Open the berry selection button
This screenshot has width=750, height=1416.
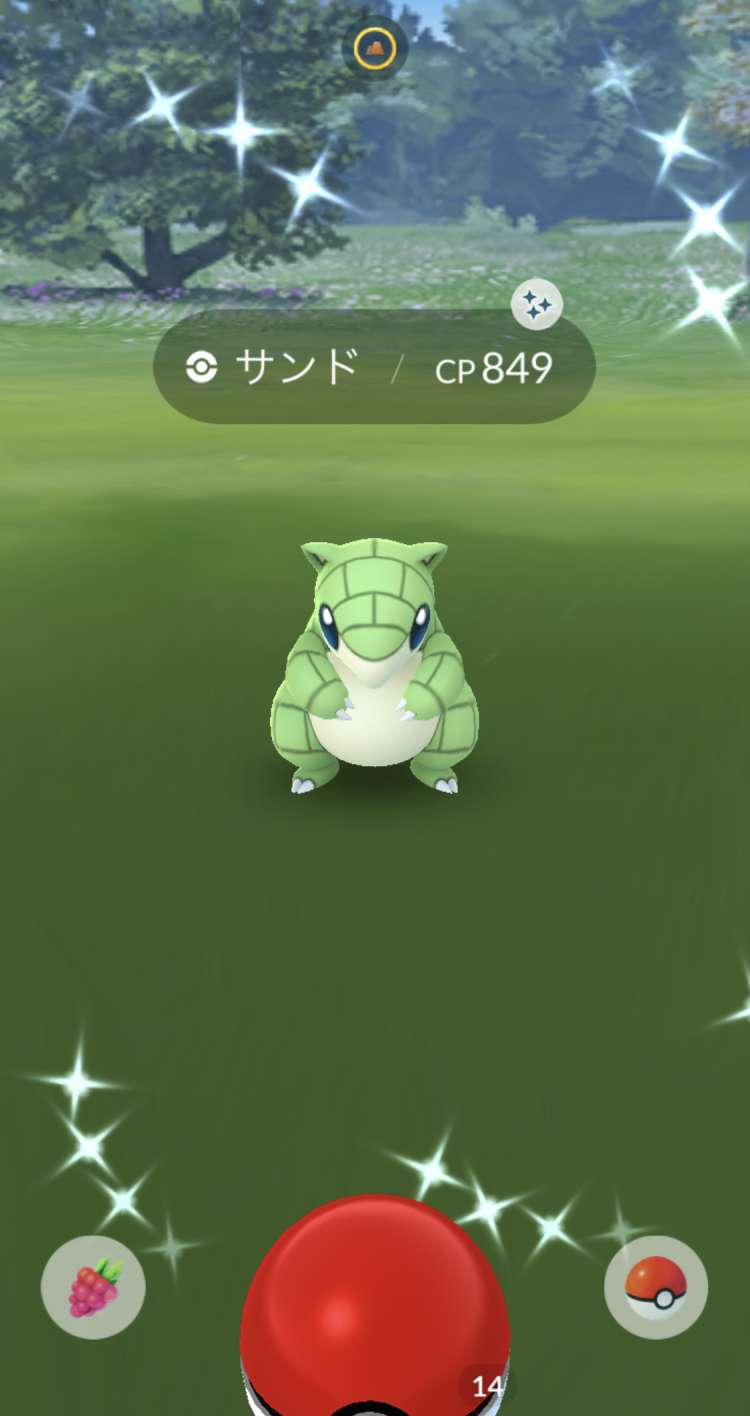click(x=93, y=1287)
